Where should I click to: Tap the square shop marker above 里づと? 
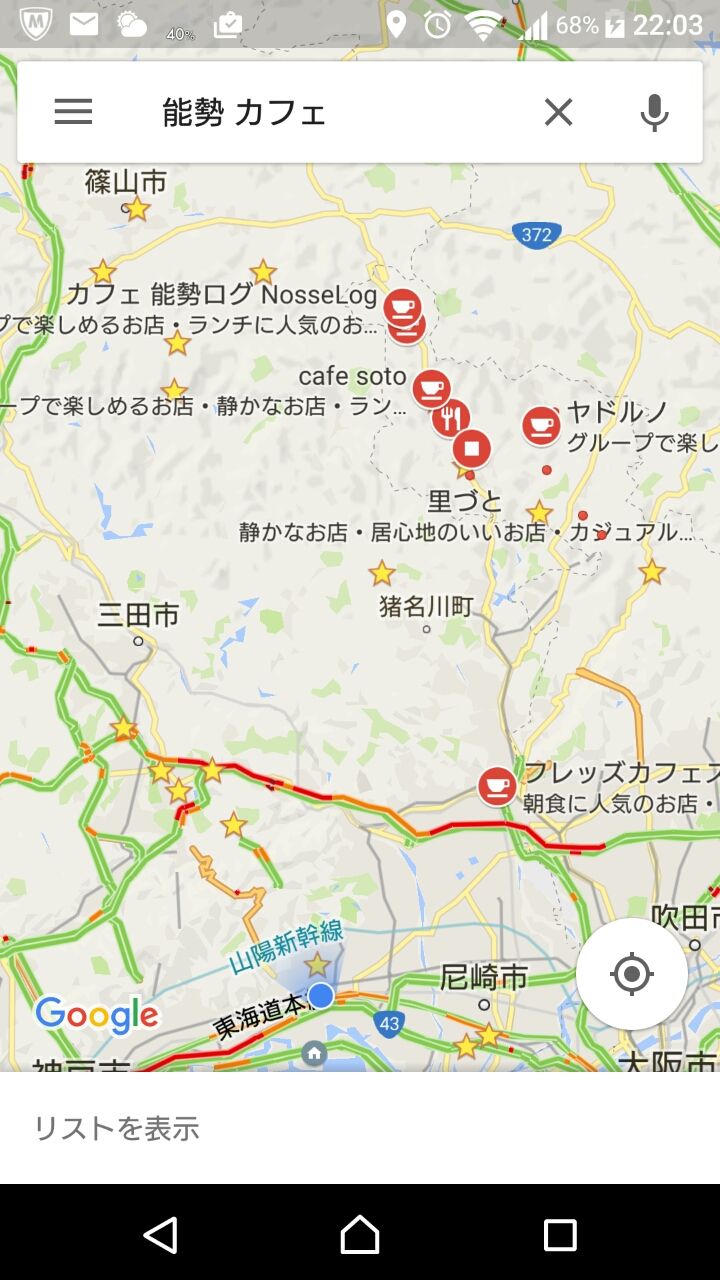pos(471,448)
